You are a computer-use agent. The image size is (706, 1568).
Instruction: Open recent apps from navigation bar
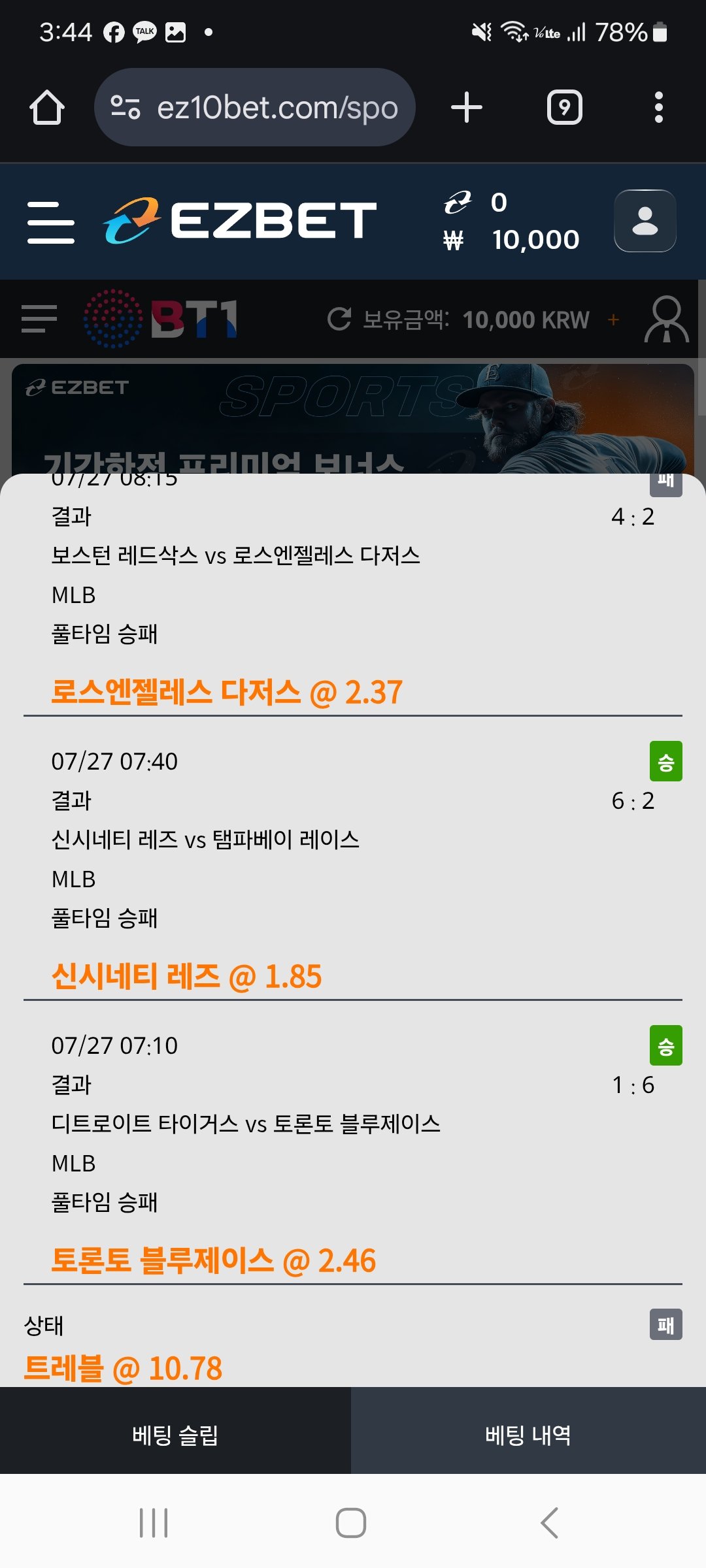[x=154, y=1523]
